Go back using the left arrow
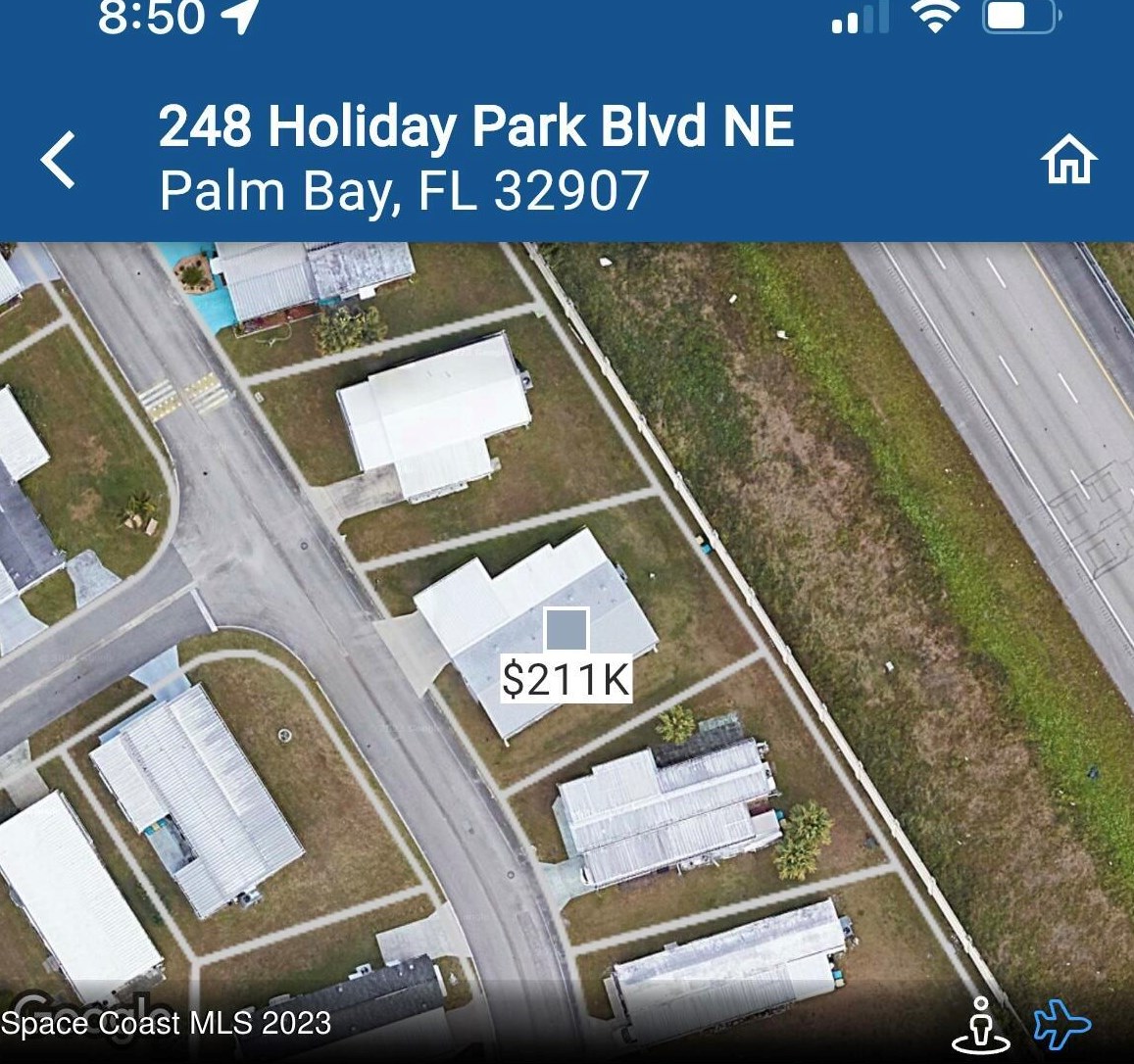The image size is (1134, 1064). coord(59,160)
